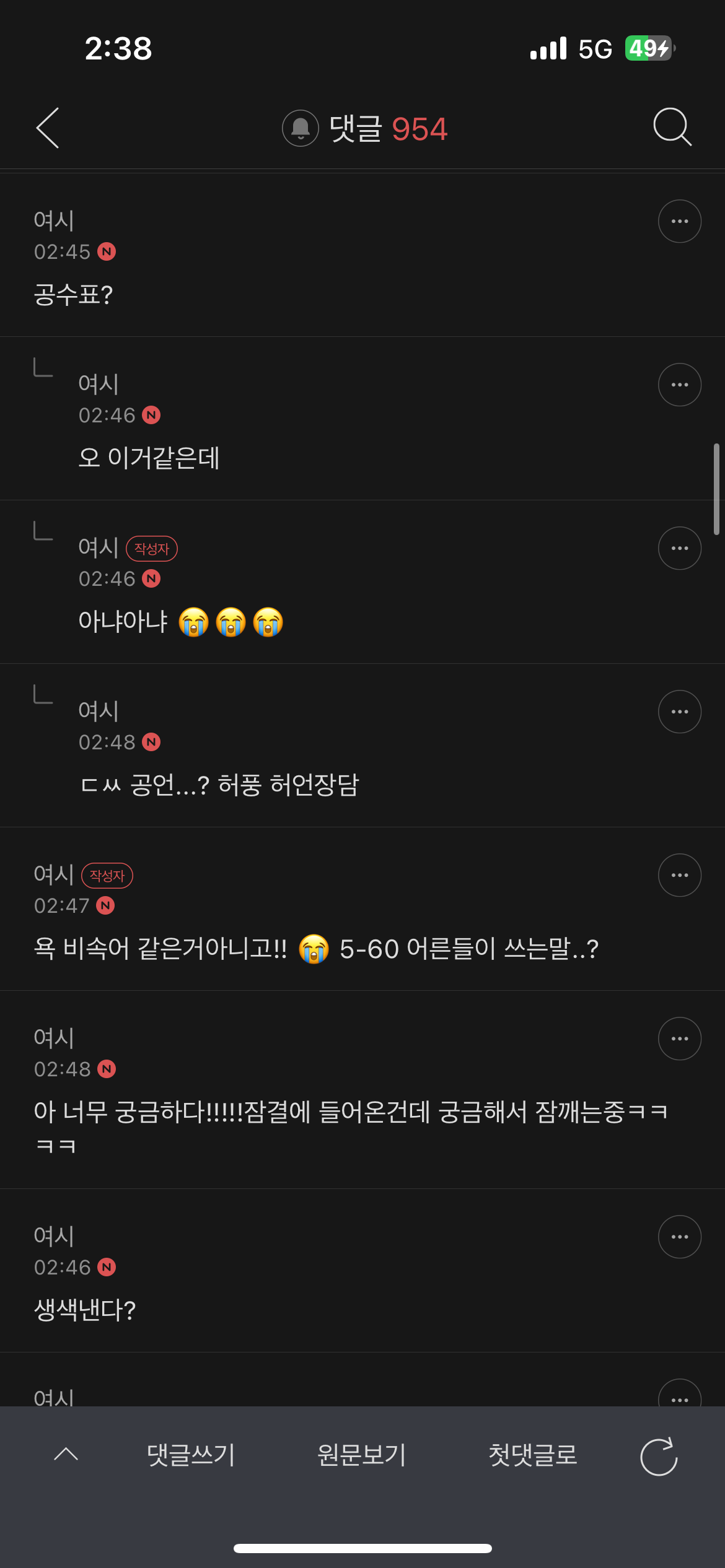Open options for the '공언...? 허풍 허언장담' reply
725x1568 pixels.
679,712
